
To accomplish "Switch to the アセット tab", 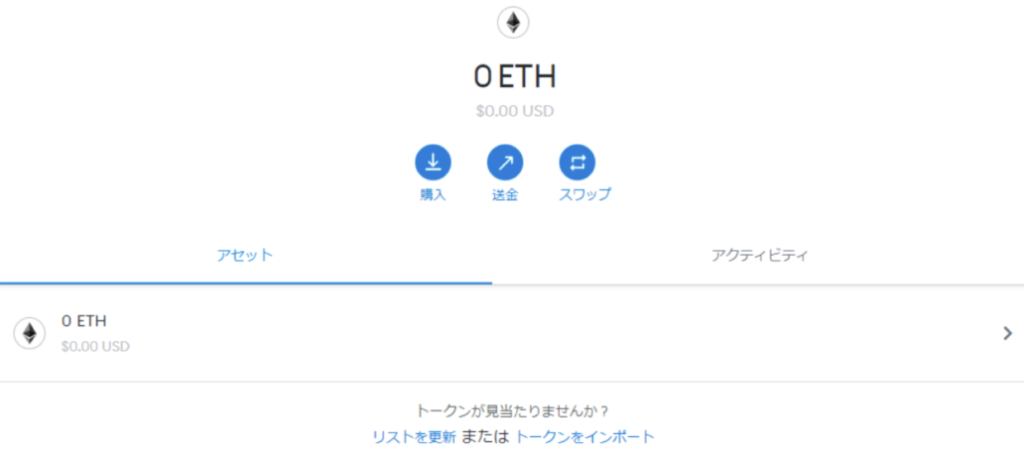I will coord(245,255).
